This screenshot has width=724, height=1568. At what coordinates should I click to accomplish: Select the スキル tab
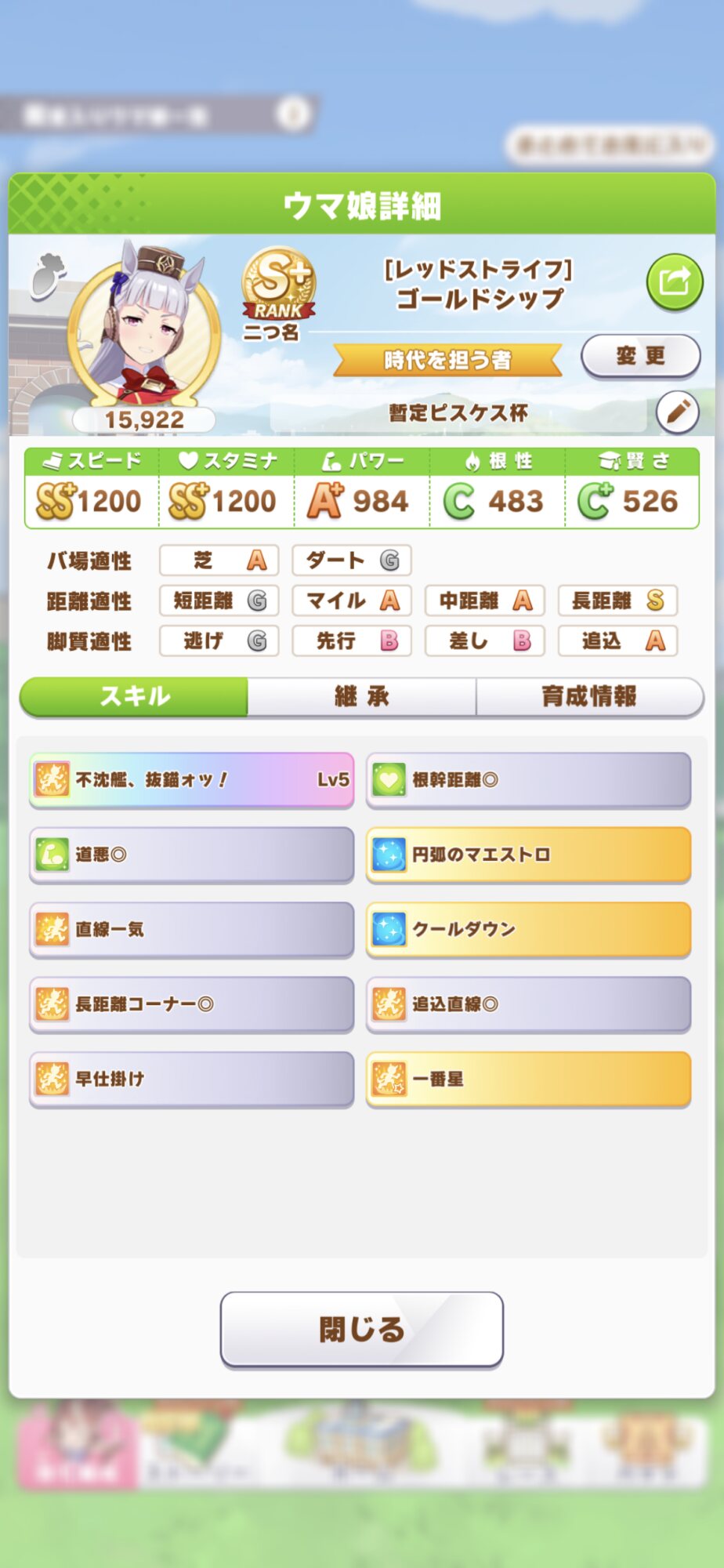[x=134, y=696]
